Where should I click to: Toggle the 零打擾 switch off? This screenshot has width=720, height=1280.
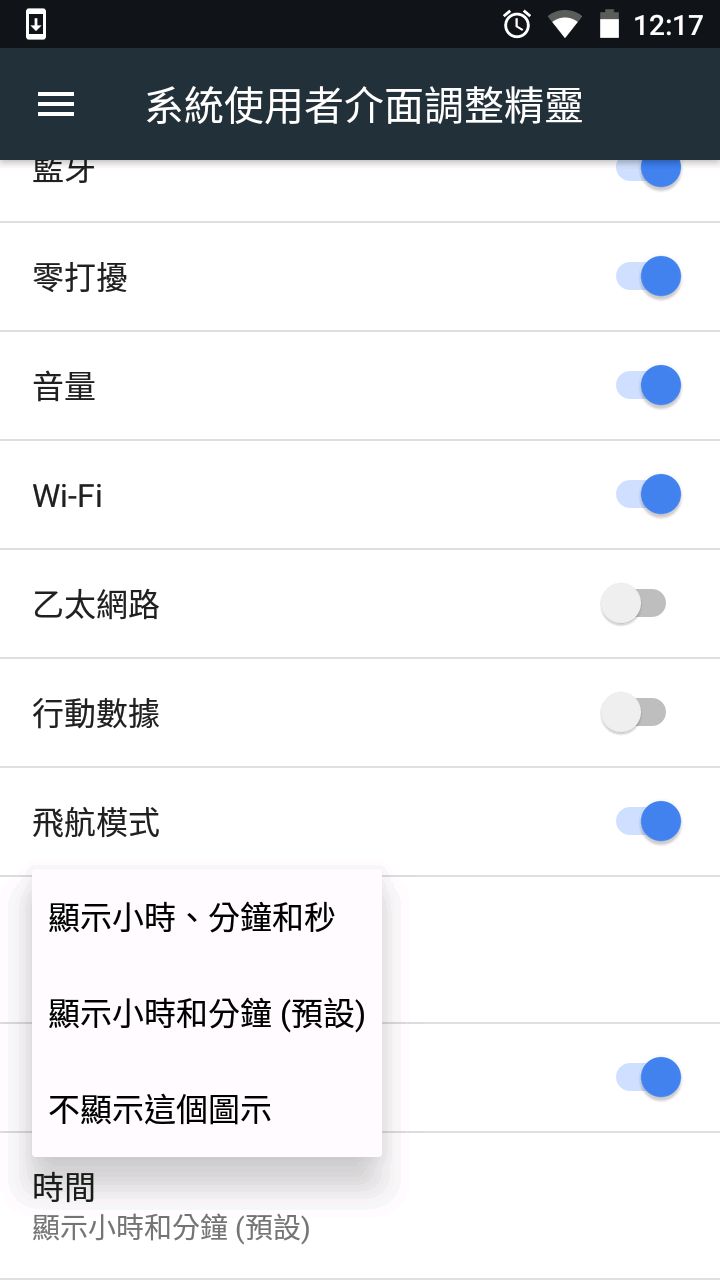(649, 276)
